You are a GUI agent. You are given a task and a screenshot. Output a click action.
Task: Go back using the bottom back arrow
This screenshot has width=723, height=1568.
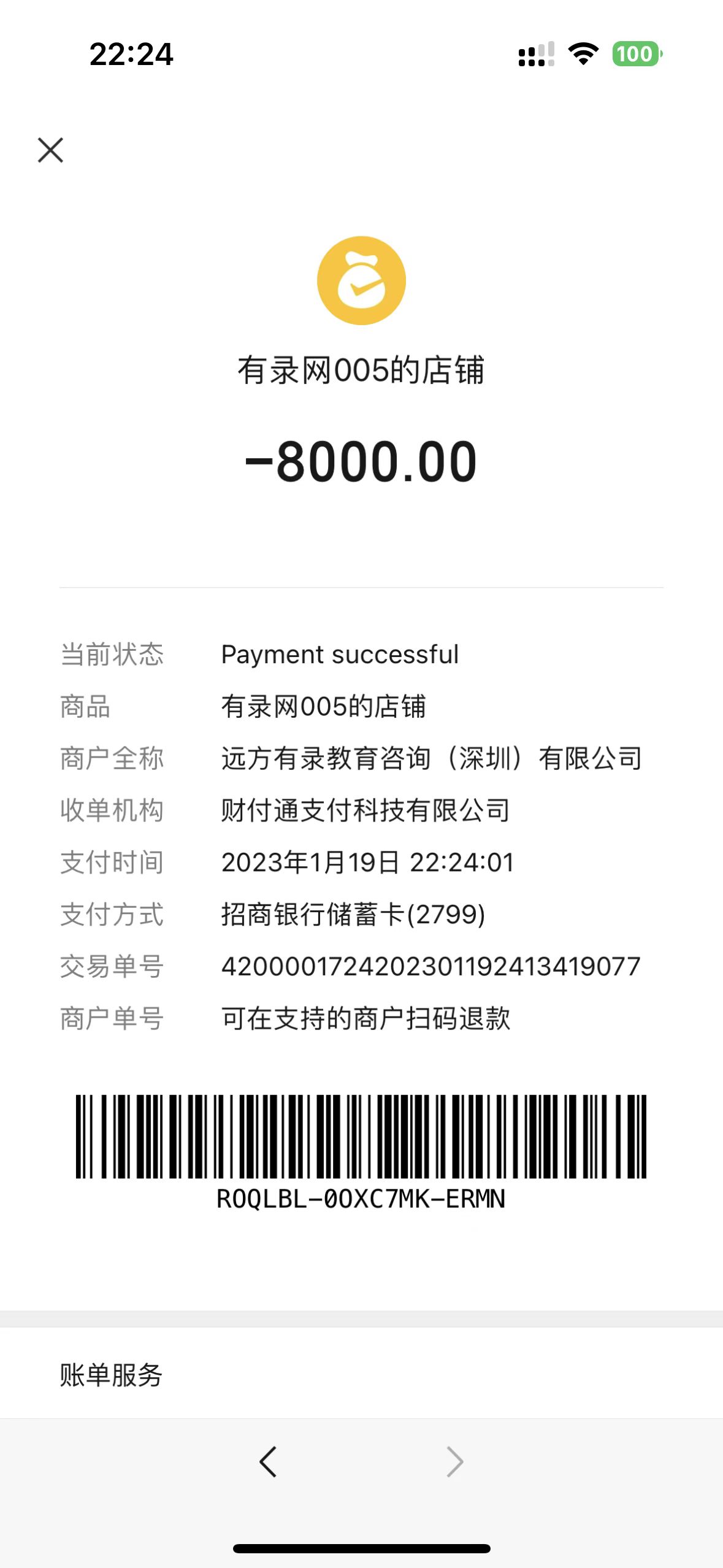pos(268,1461)
